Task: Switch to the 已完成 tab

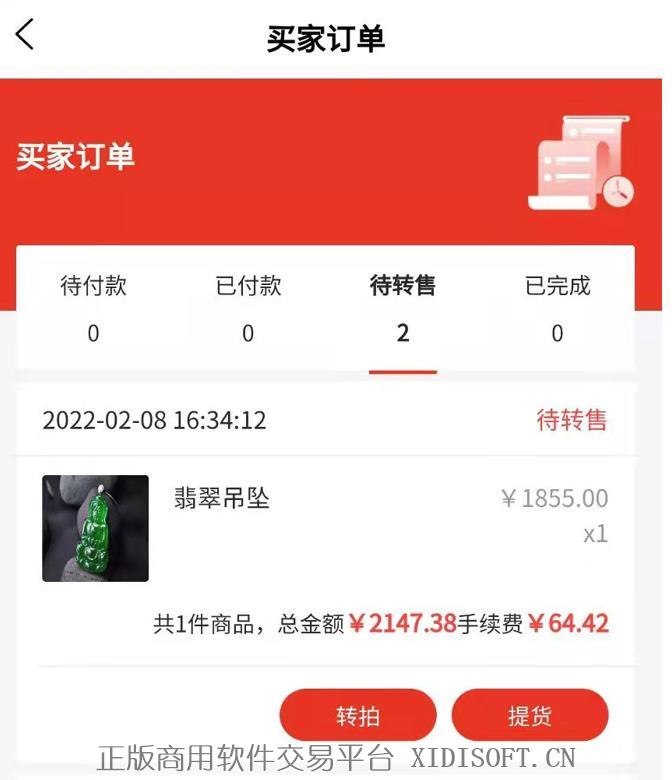Action: point(558,307)
